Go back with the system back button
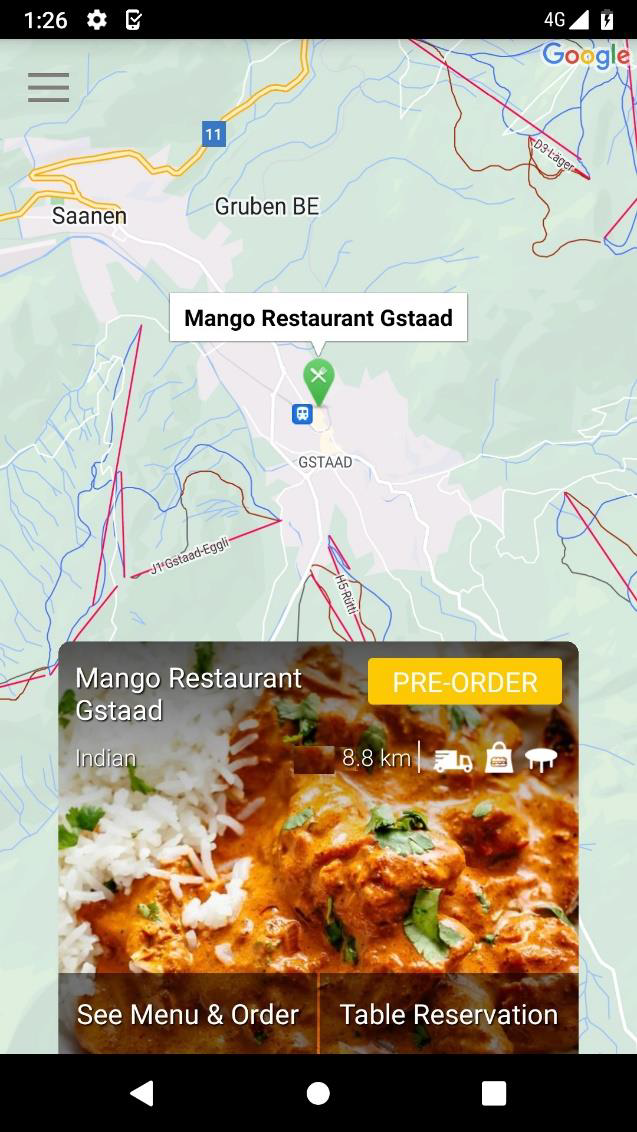Screen dimensions: 637x1132 (142, 1093)
